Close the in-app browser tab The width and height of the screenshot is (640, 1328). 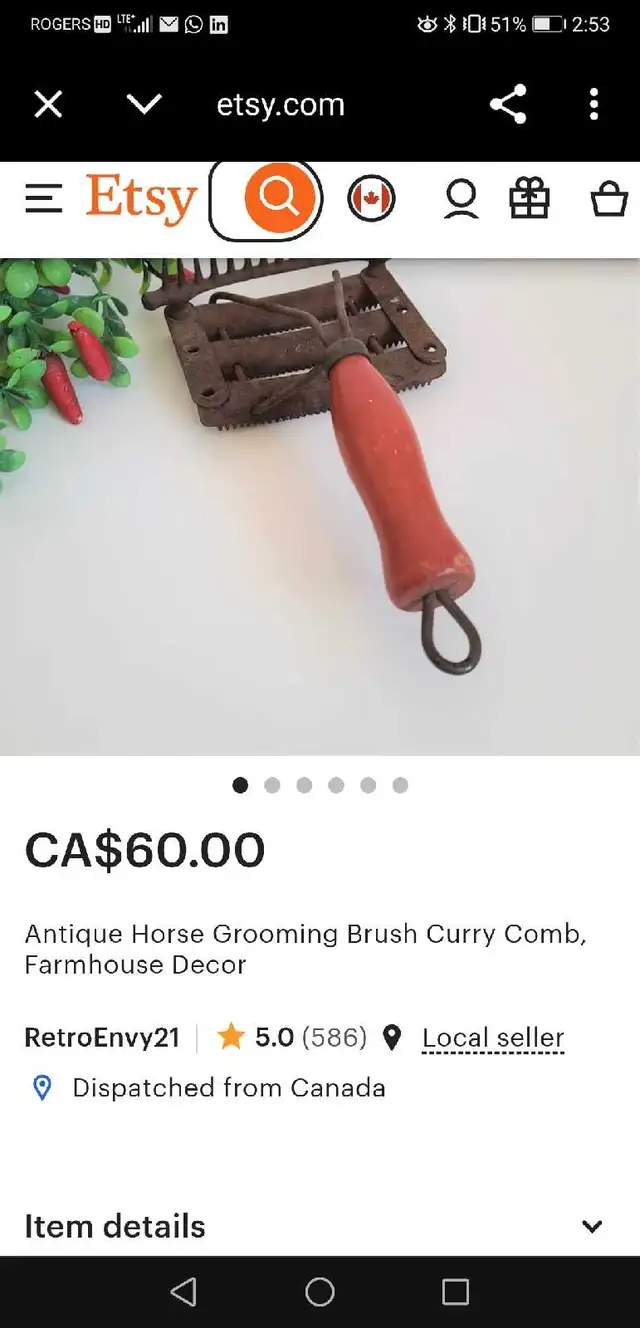[48, 104]
